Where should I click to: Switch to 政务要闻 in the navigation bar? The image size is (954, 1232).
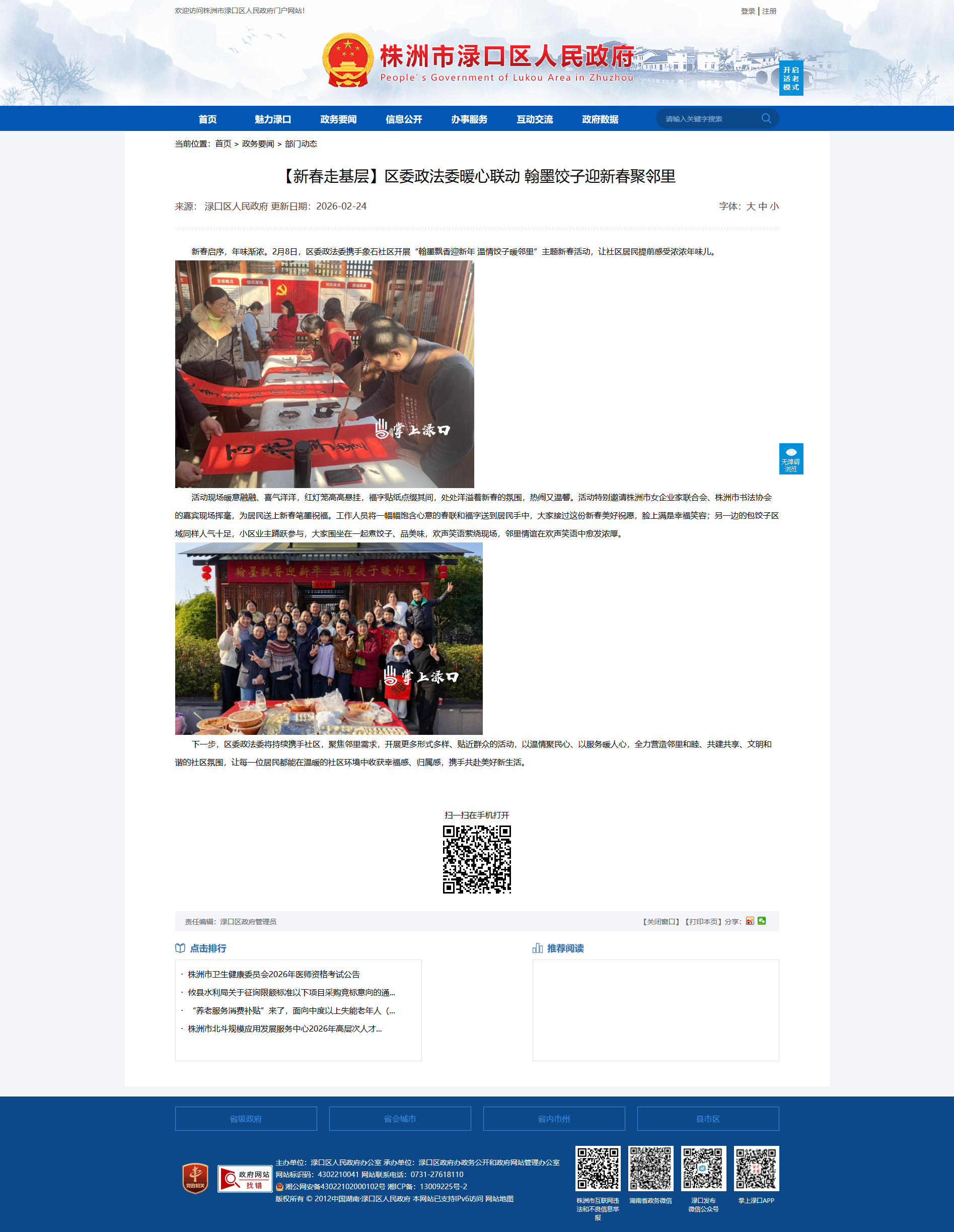tap(338, 119)
